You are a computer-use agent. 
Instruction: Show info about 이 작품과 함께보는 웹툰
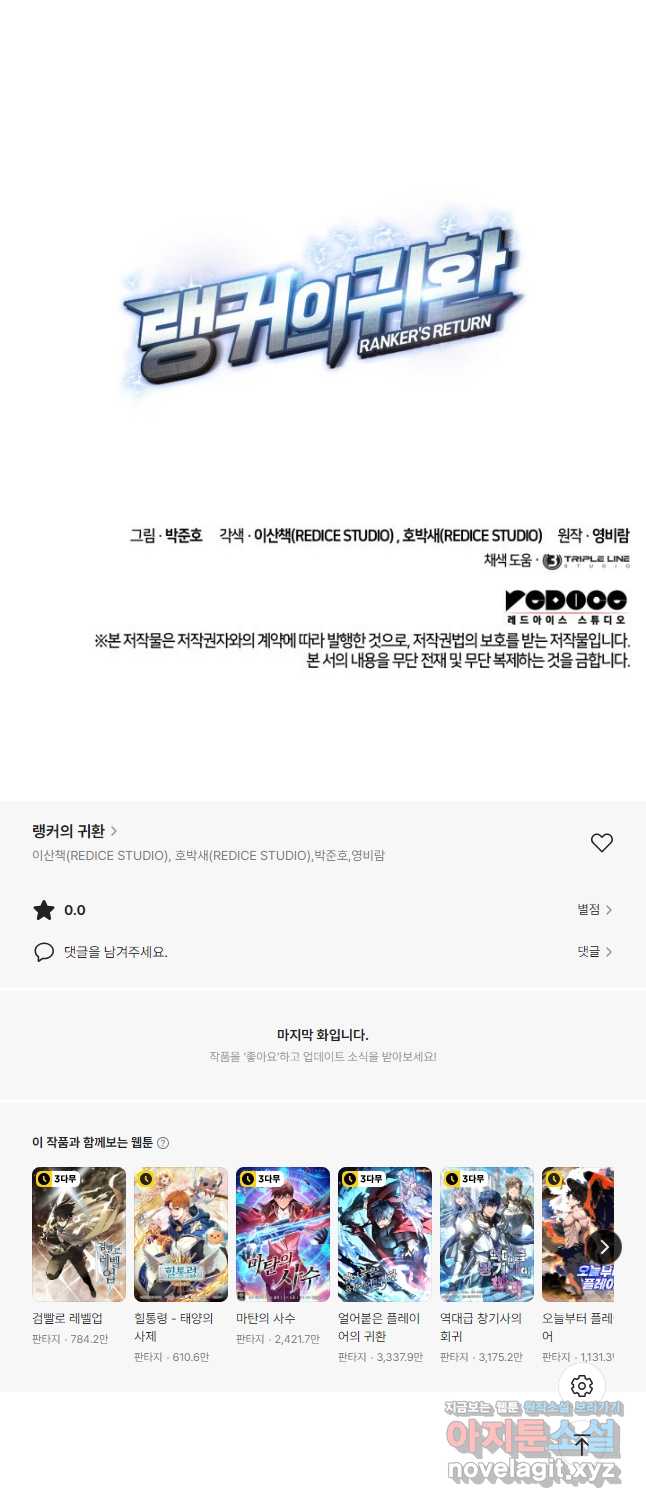(x=163, y=1143)
